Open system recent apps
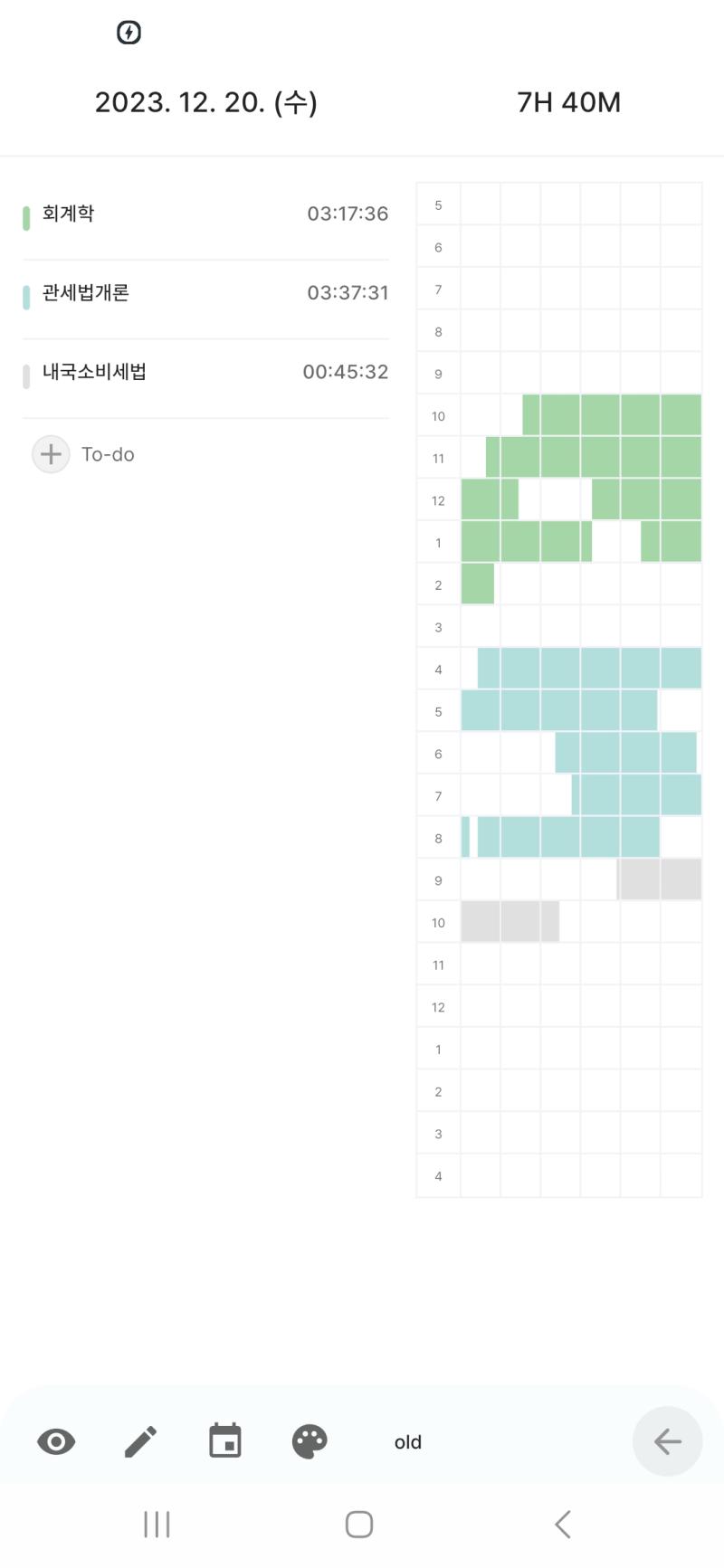Screen dimensions: 724x1568 157,1525
